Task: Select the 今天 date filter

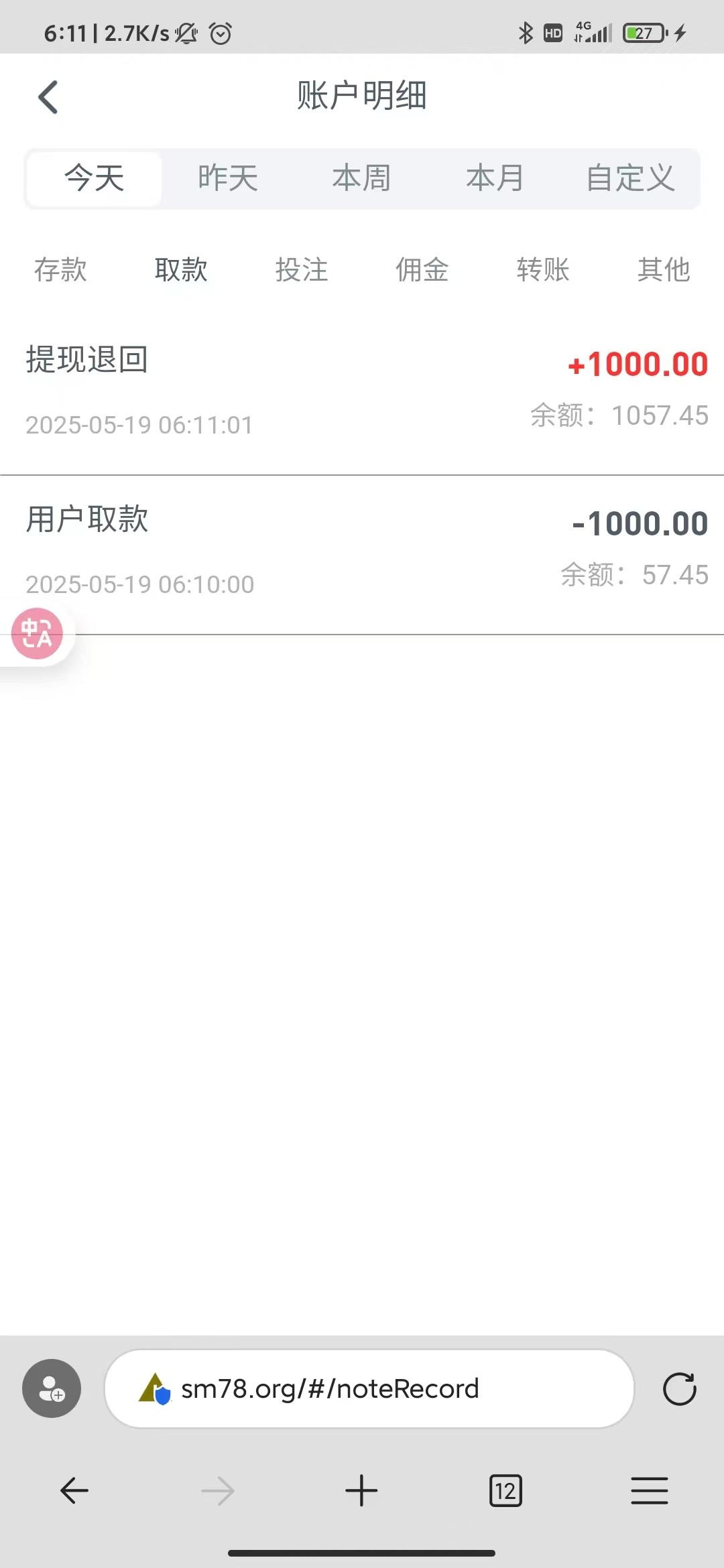Action: 95,178
